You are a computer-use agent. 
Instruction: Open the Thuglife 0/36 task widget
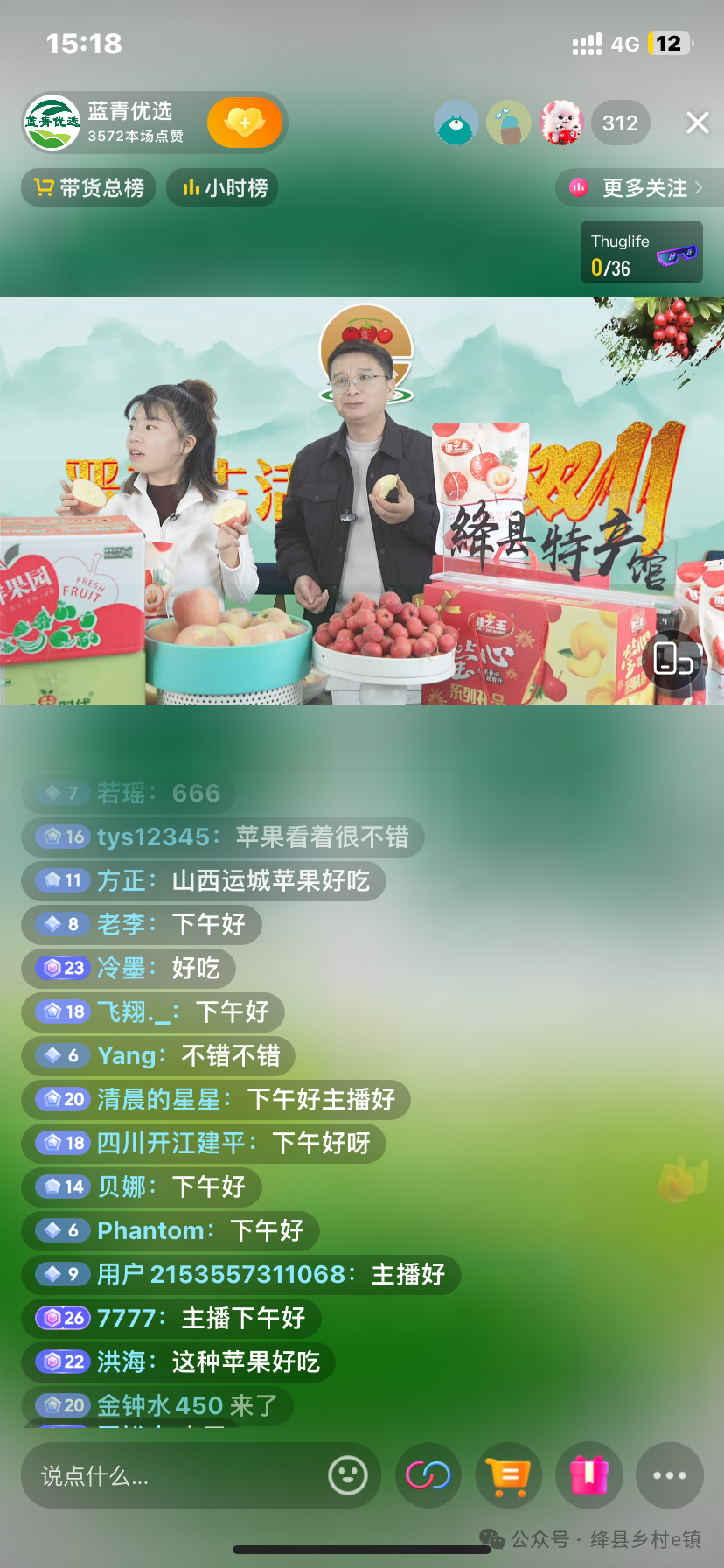click(641, 253)
